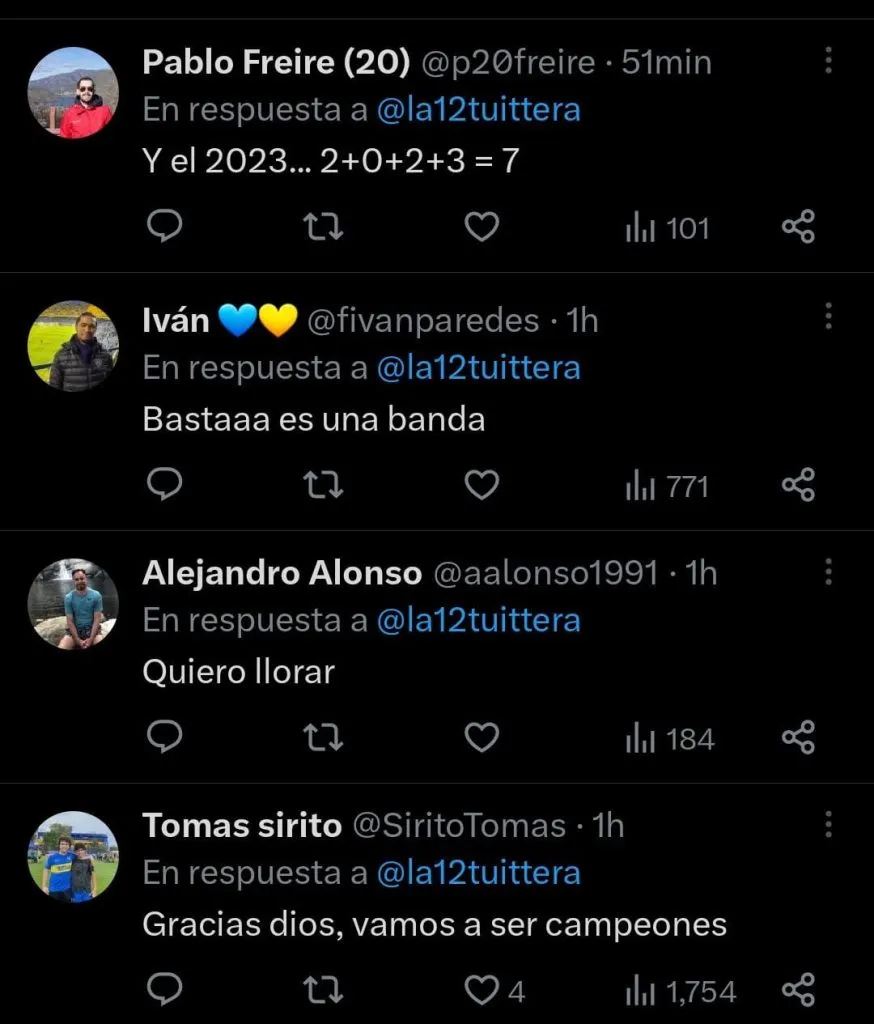Image resolution: width=874 pixels, height=1024 pixels.
Task: Share Alejandro Alonso's tweet
Action: 798,739
